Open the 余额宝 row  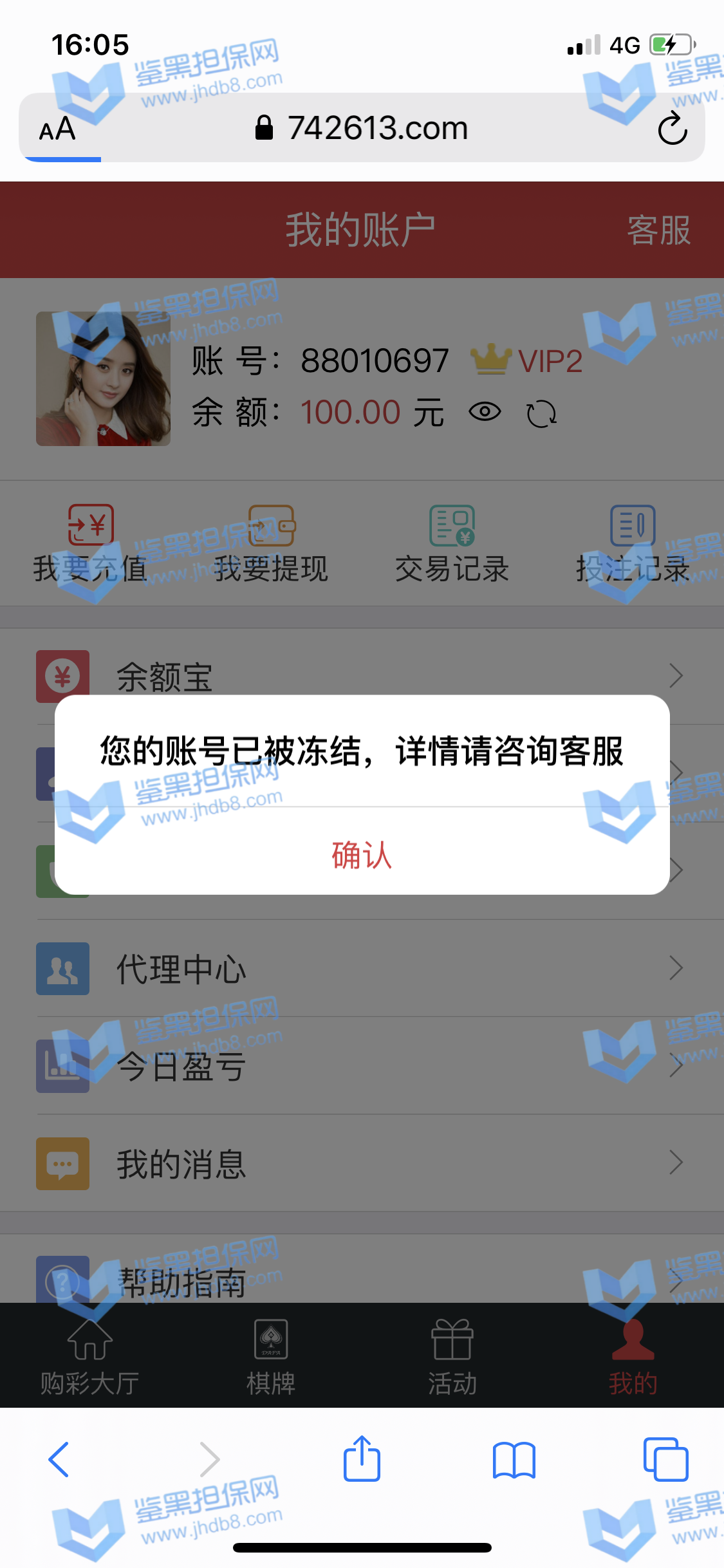(x=360, y=676)
